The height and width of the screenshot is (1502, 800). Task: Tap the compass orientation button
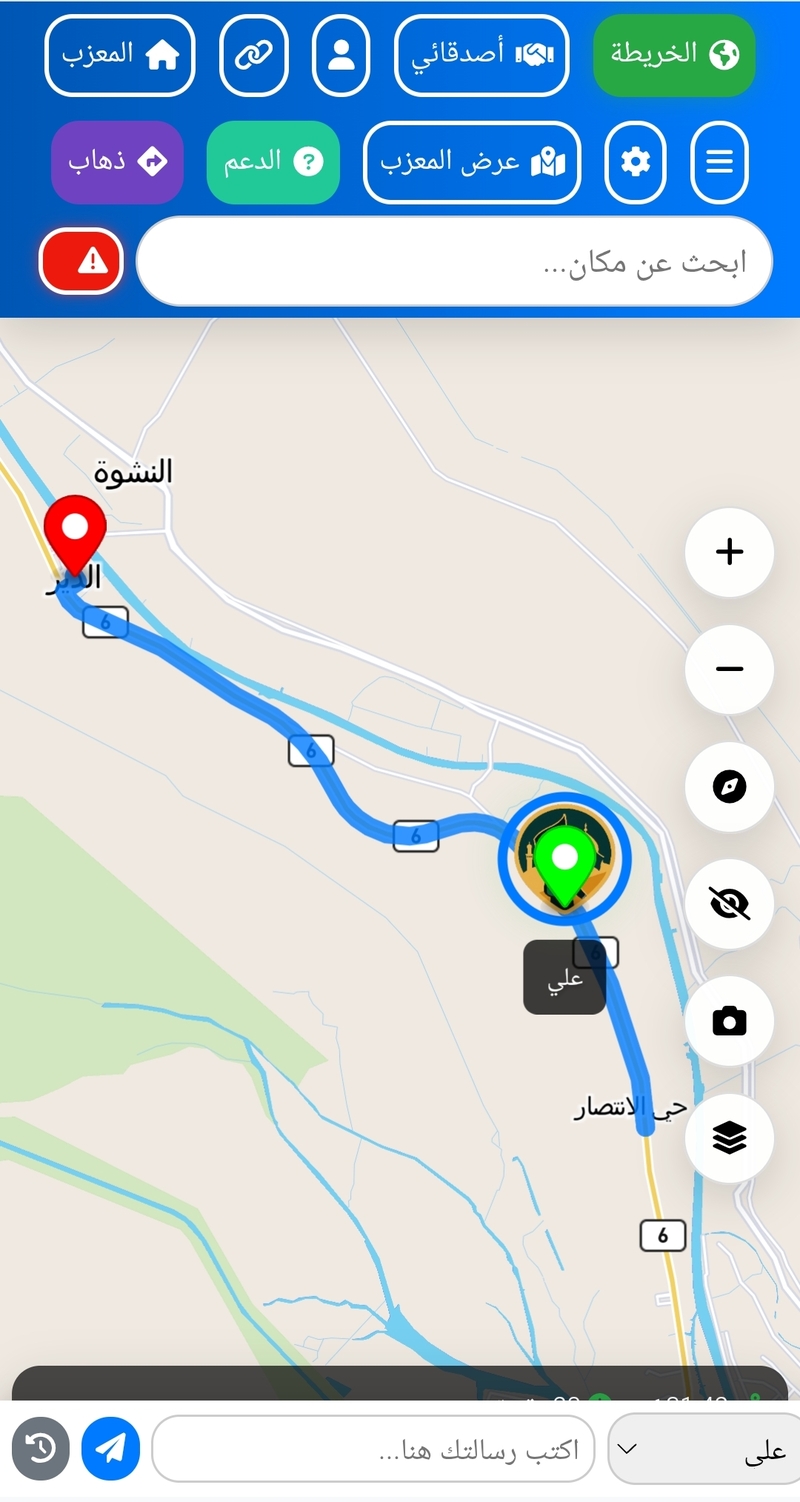(729, 787)
